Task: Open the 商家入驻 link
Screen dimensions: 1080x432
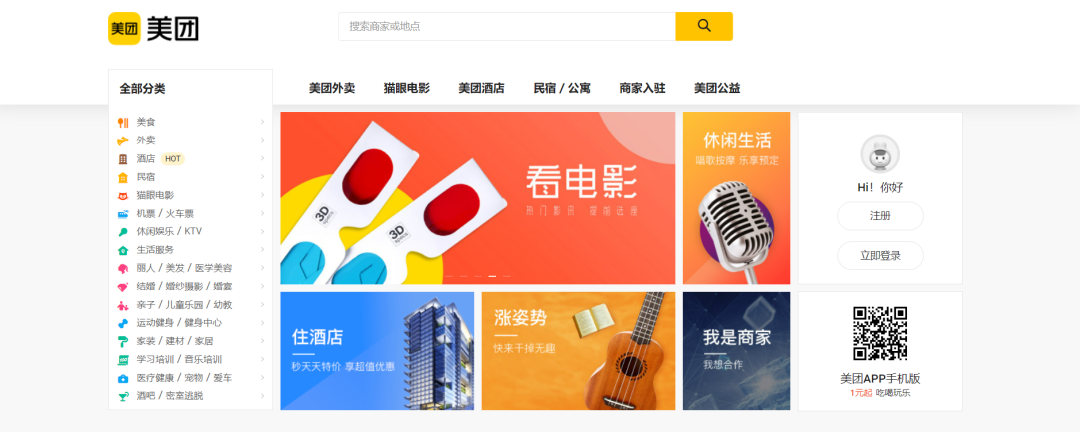Action: (x=642, y=88)
